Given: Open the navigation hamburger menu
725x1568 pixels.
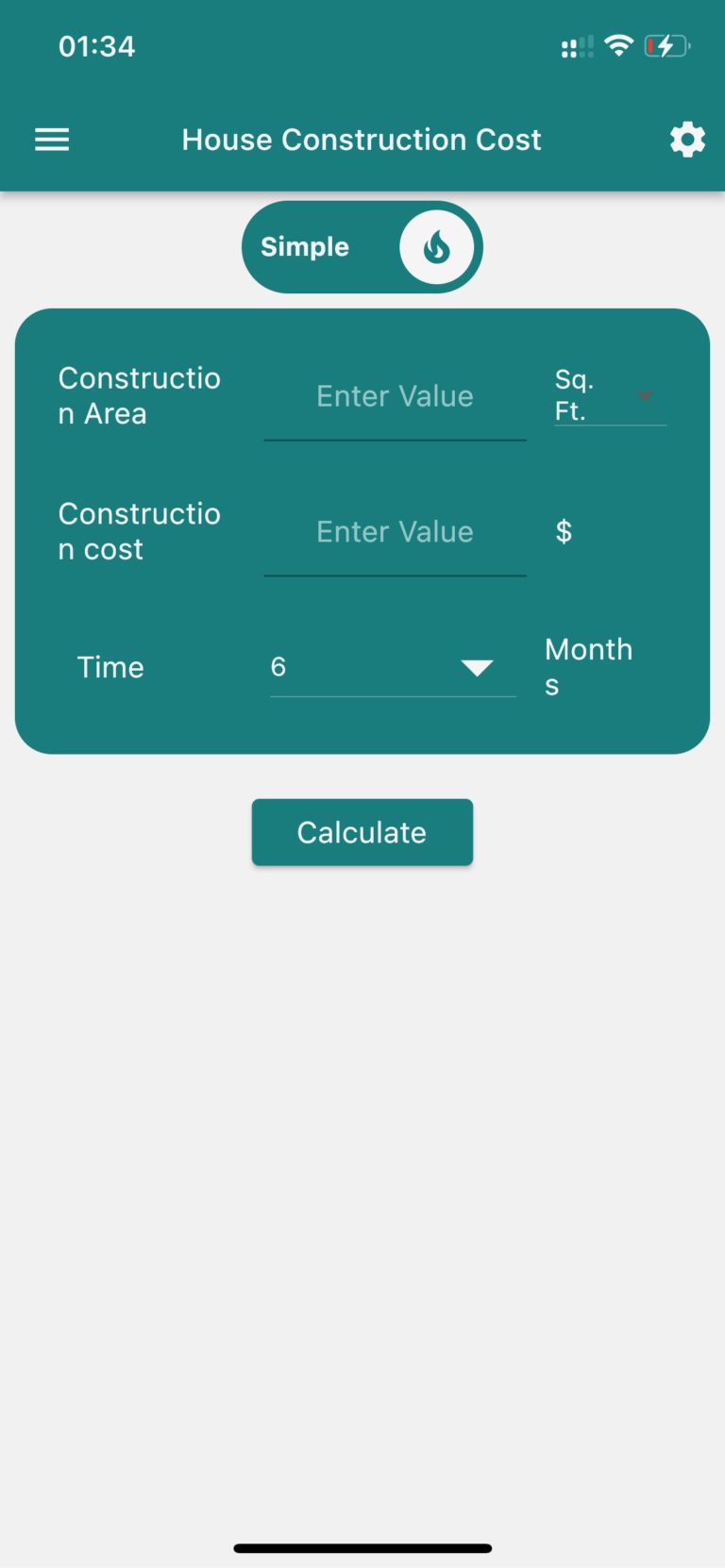Looking at the screenshot, I should tap(52, 139).
